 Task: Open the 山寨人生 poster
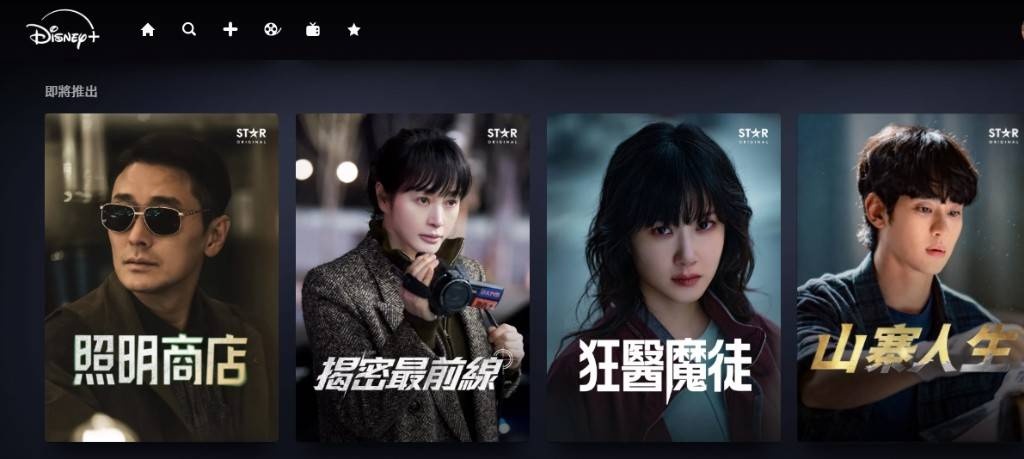pos(910,277)
